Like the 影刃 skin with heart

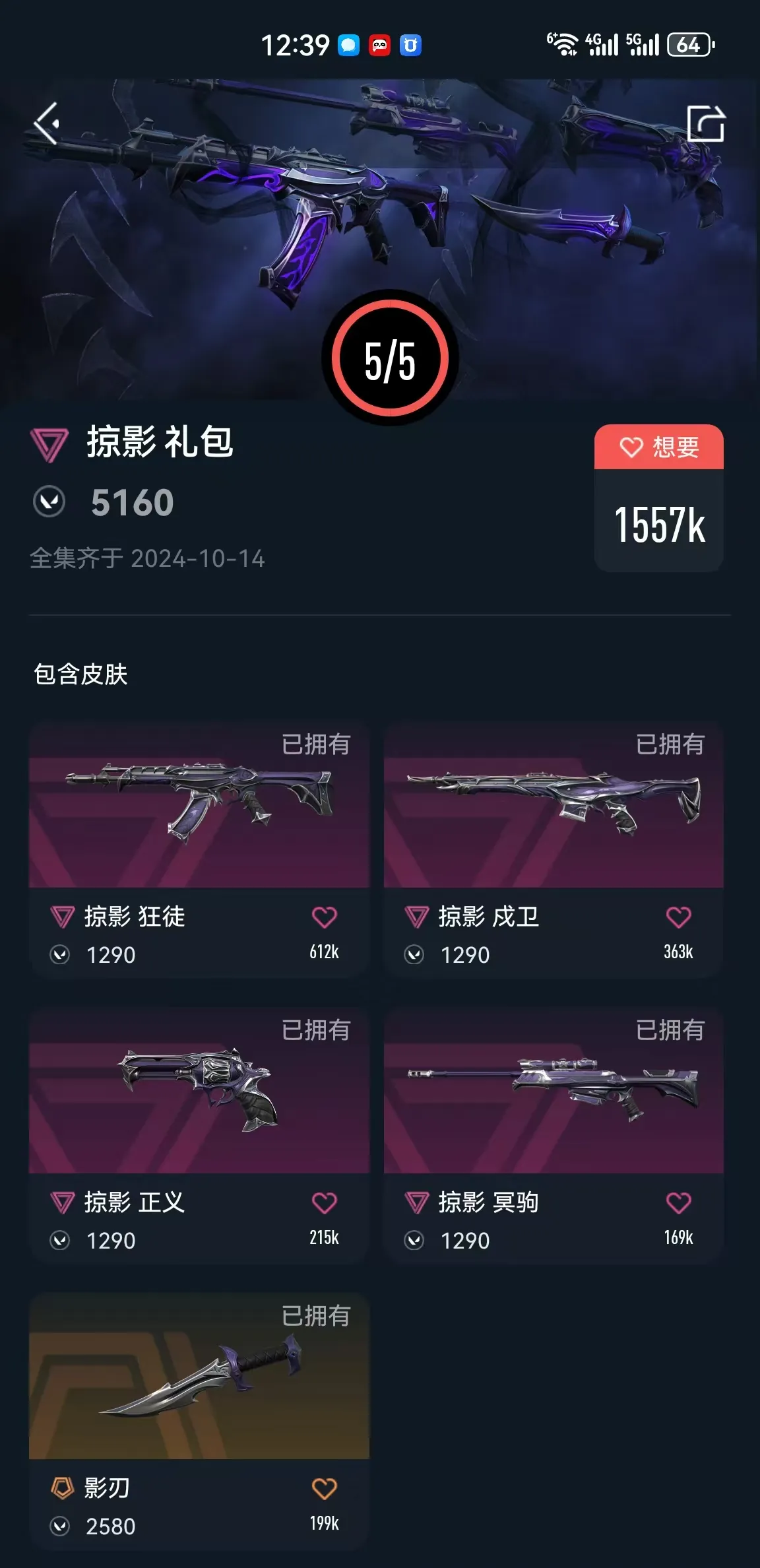[324, 1489]
